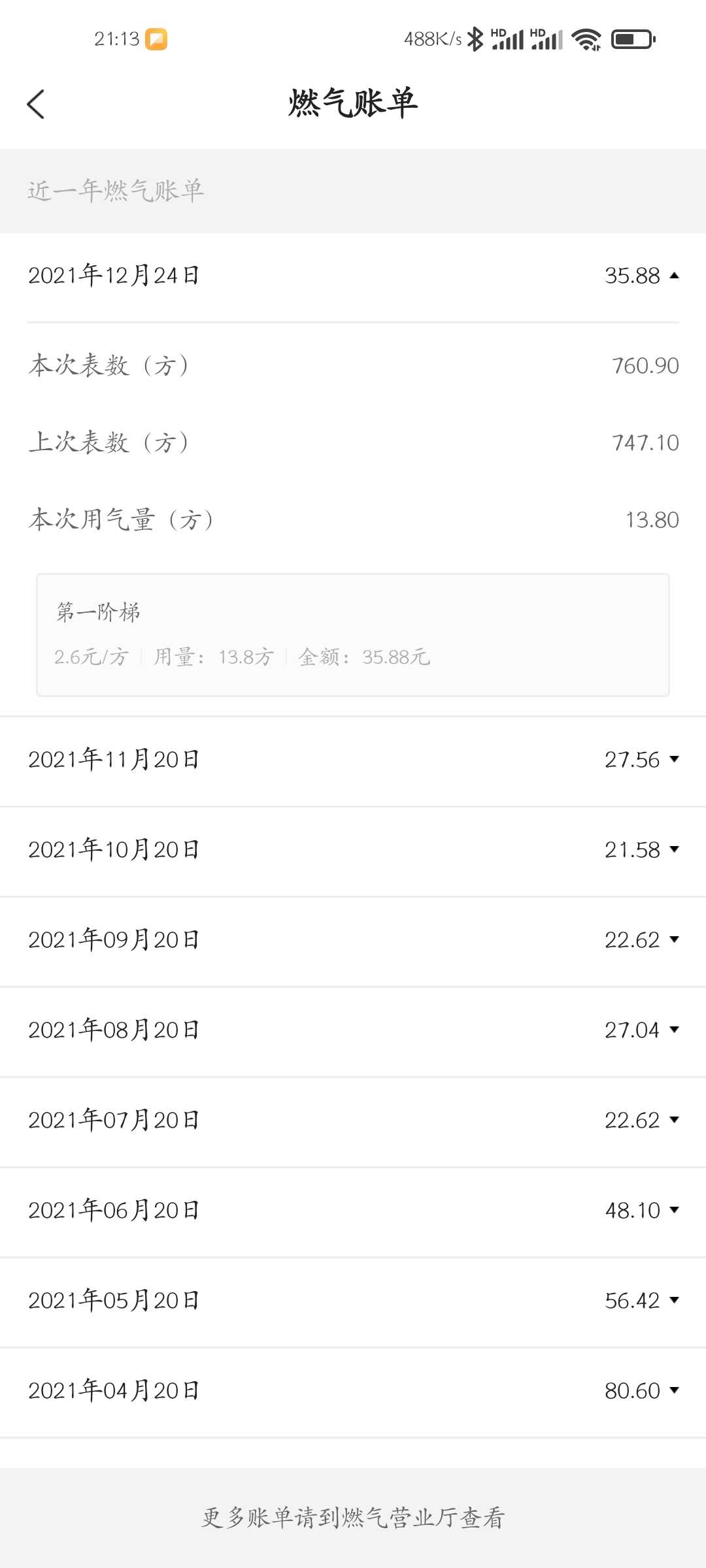
Task: Show details for 2021年05月20日 bill
Action: tap(353, 1301)
